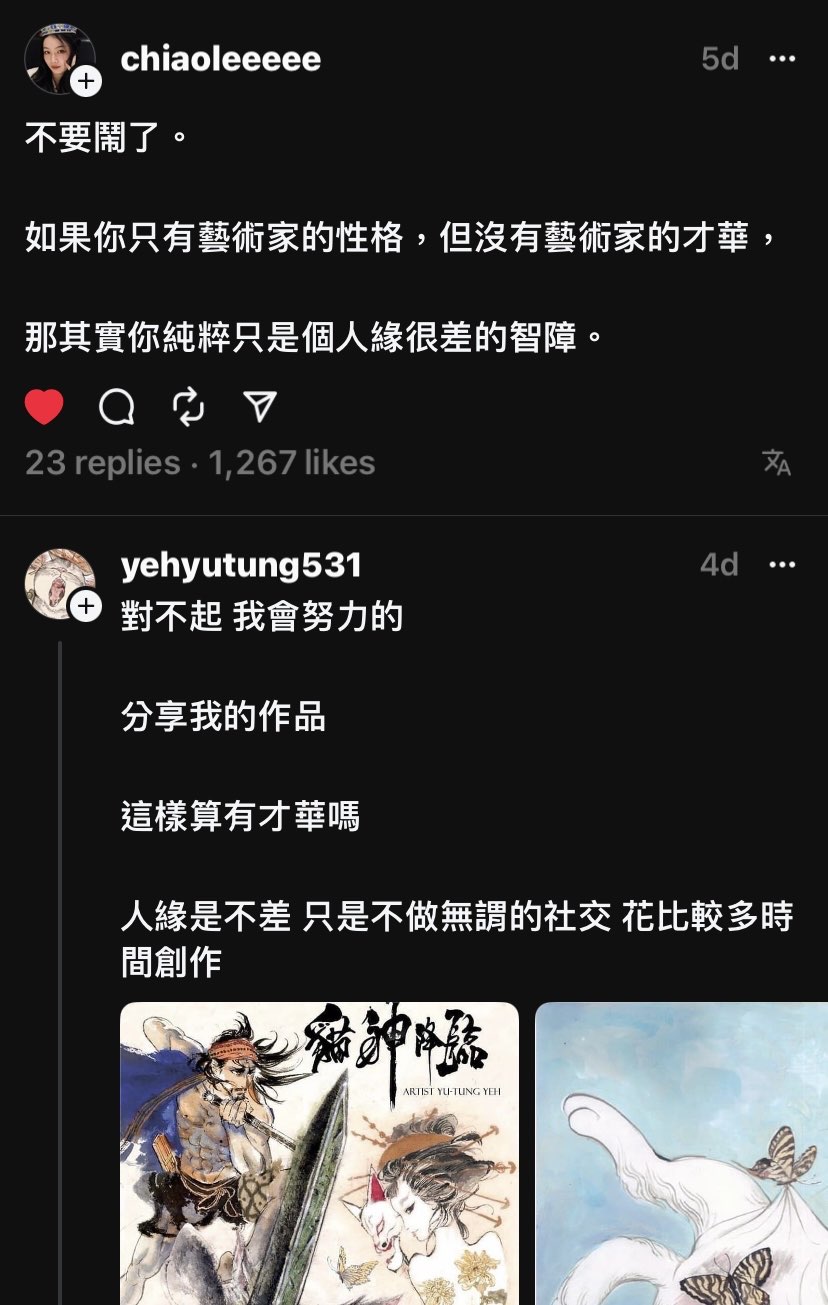This screenshot has width=828, height=1305.
Task: Share chiaoleeeee's post with the send icon
Action: pyautogui.click(x=259, y=407)
